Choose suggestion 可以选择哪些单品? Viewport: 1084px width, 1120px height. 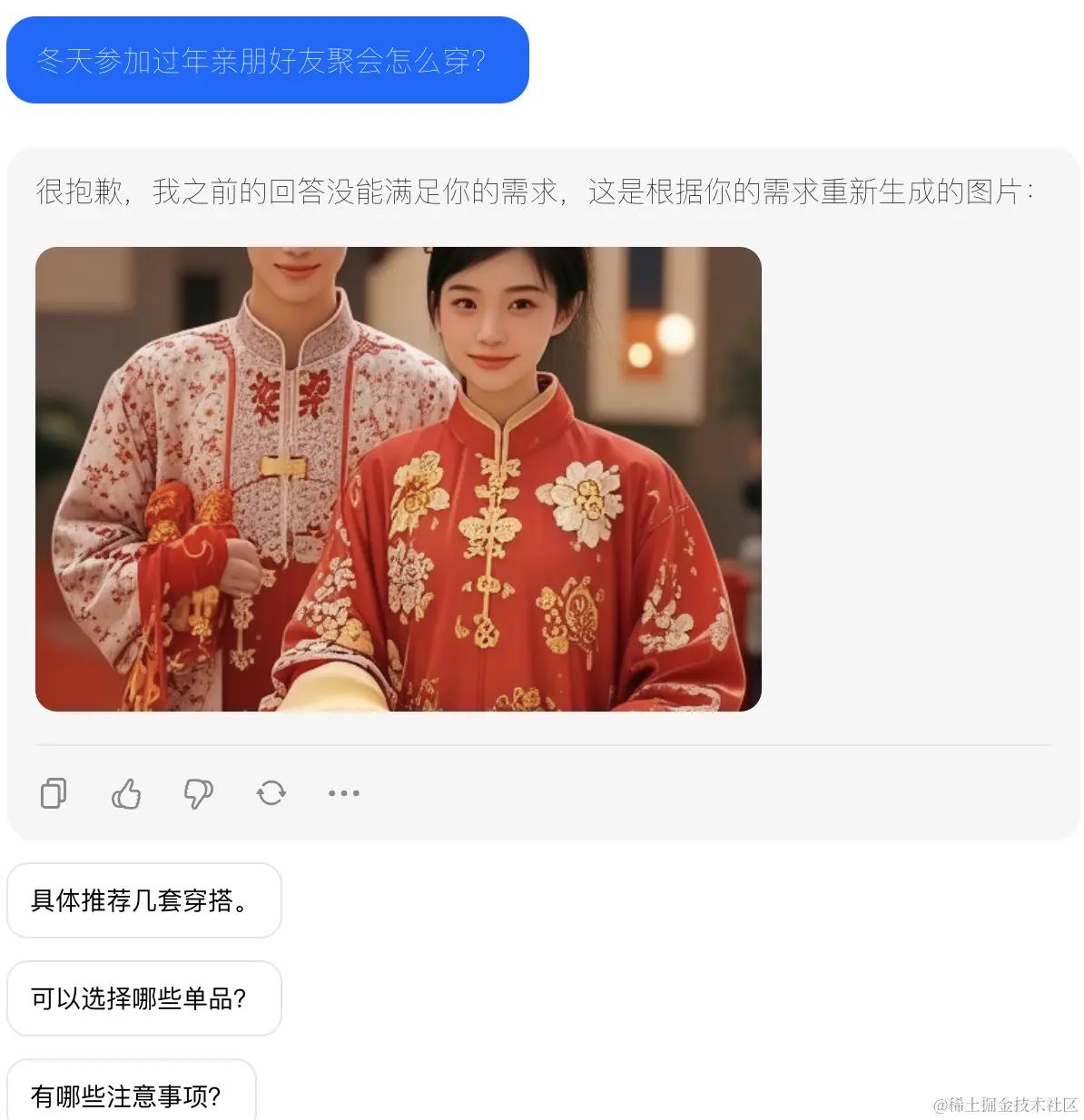click(143, 998)
